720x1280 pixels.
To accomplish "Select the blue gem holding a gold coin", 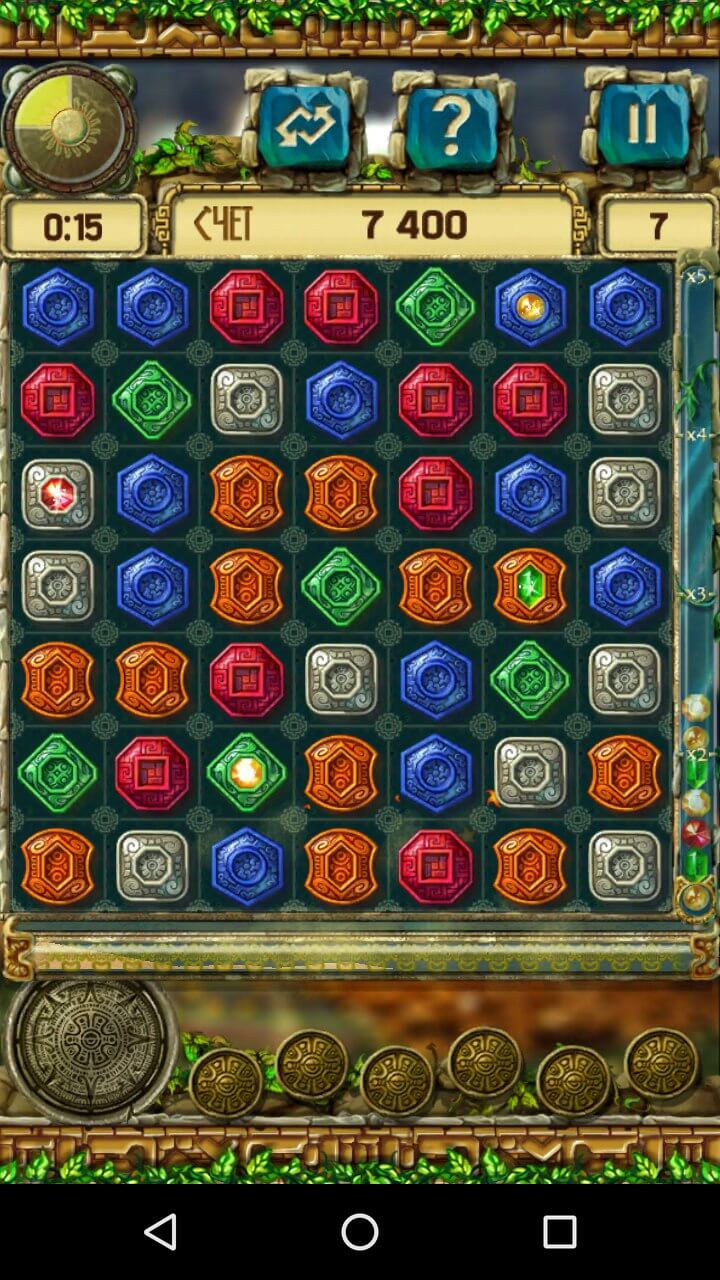I will pyautogui.click(x=530, y=307).
